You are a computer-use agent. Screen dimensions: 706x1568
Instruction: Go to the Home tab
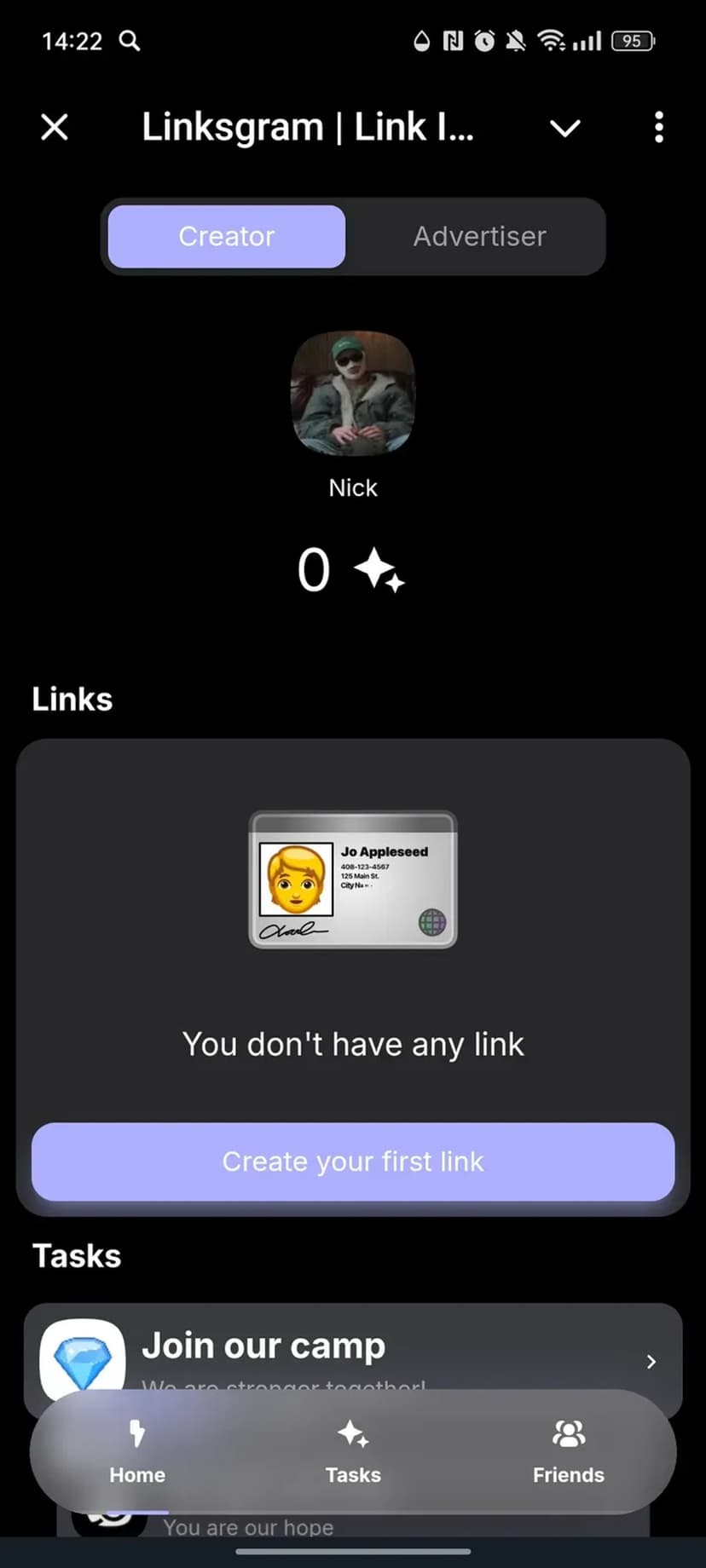(137, 1452)
